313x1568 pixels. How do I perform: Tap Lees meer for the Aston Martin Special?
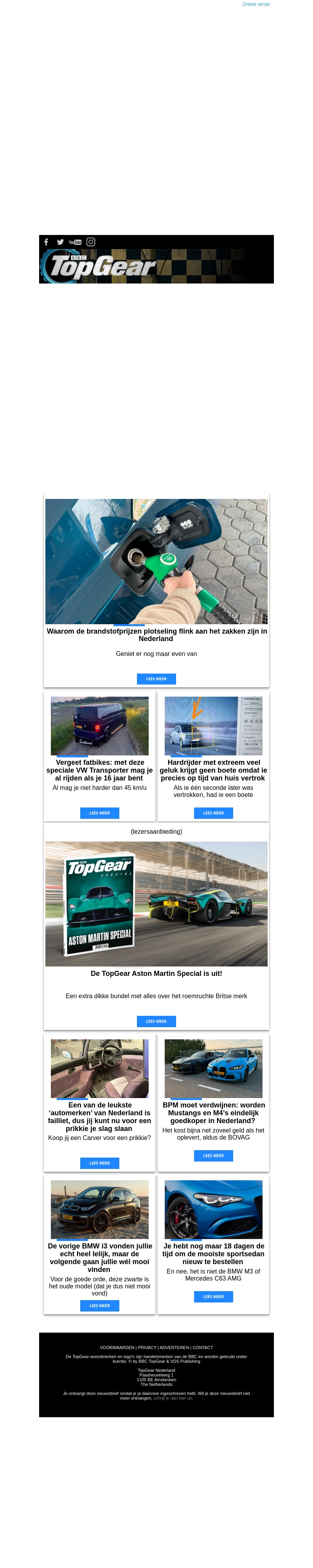pyautogui.click(x=156, y=1021)
